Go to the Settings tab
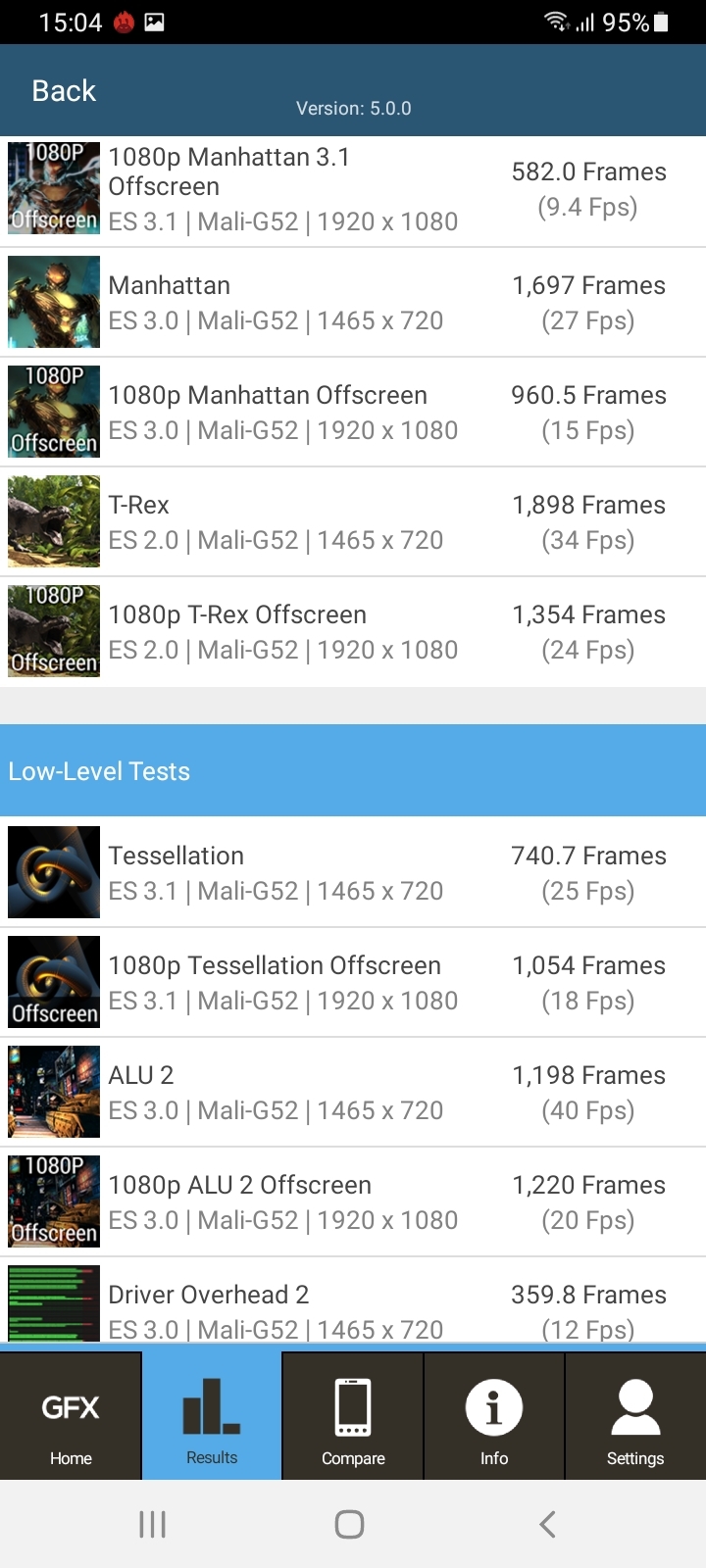Screen dimensions: 706x1568 coord(635,1417)
